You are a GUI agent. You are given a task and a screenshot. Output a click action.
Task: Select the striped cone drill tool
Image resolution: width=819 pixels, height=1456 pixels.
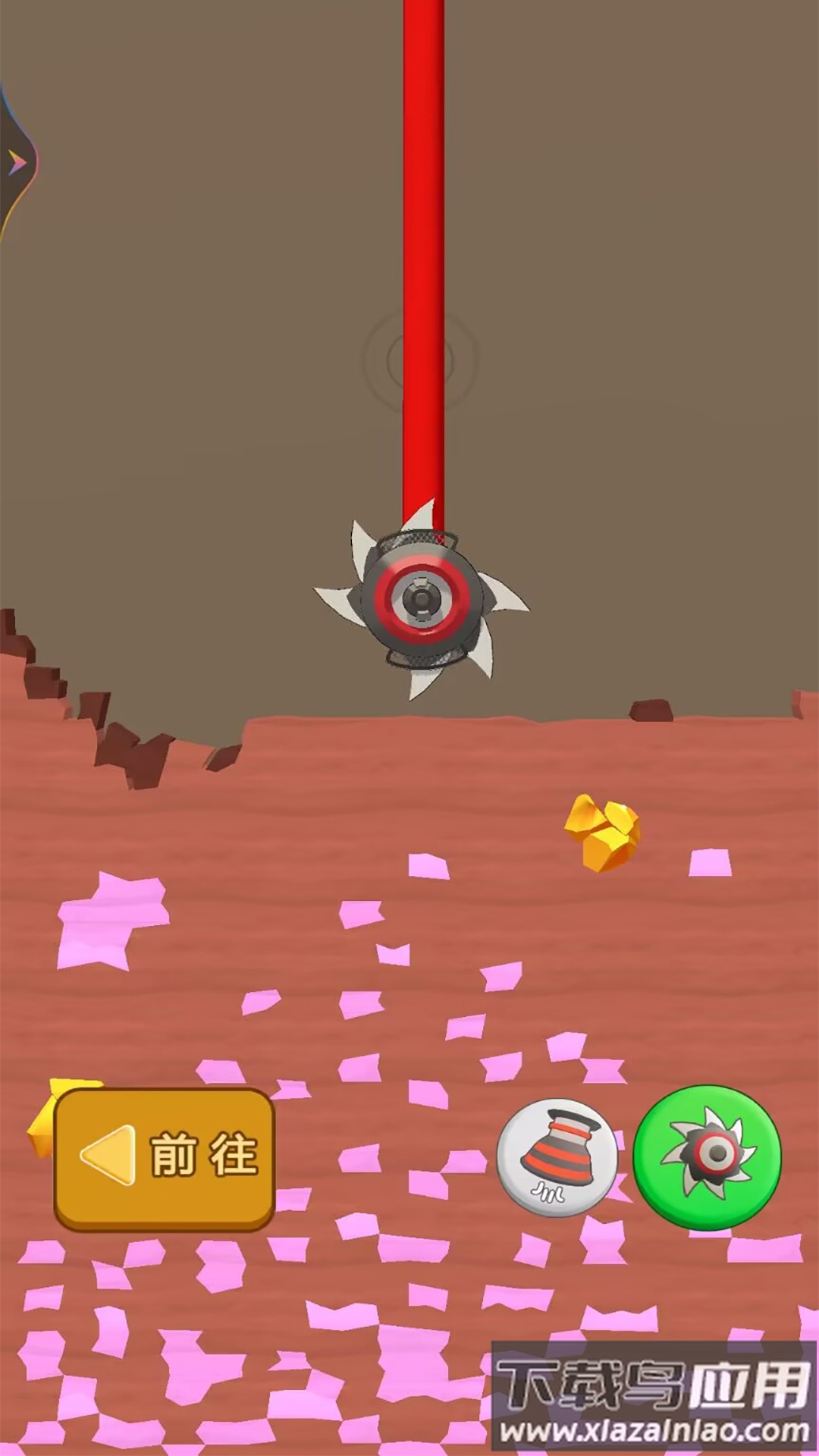(x=558, y=1157)
